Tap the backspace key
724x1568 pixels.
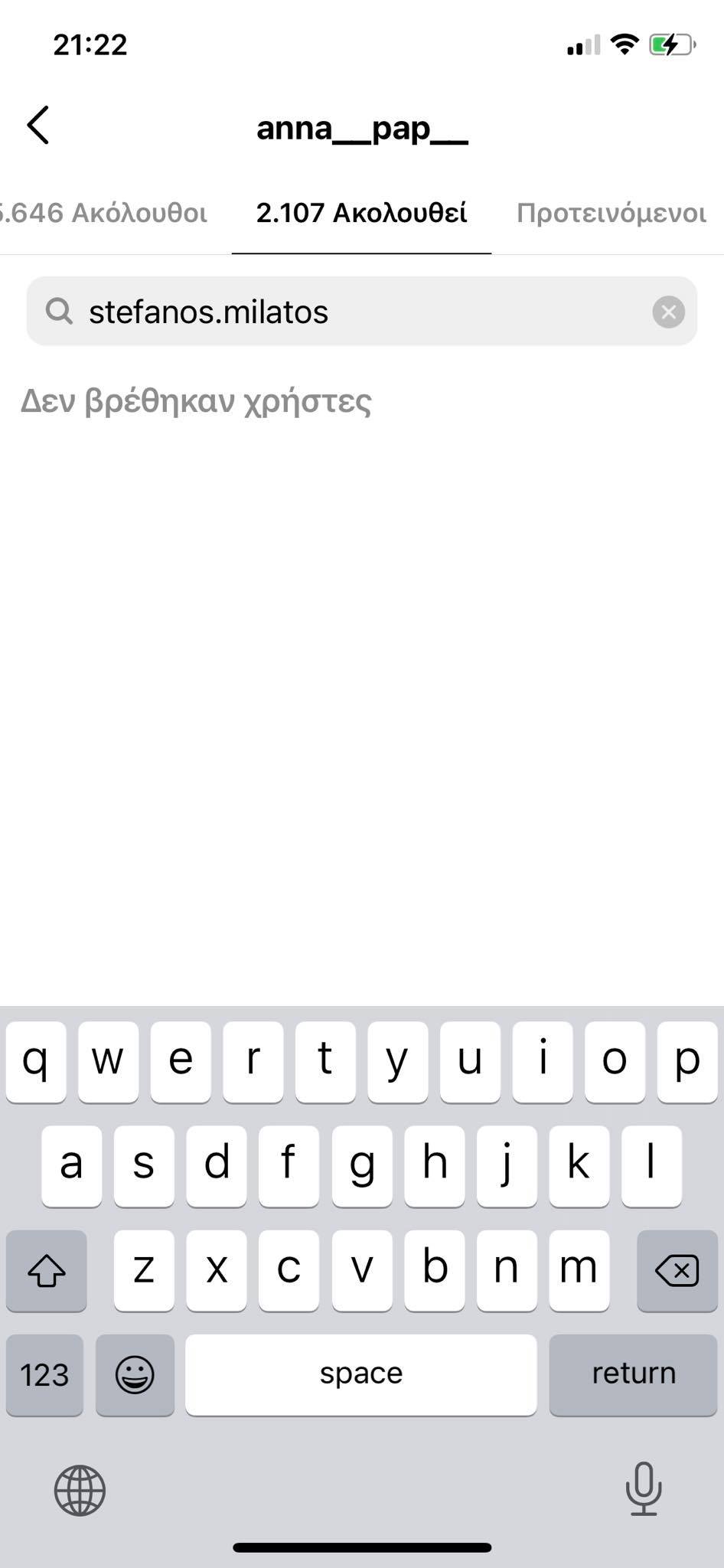coord(677,1271)
